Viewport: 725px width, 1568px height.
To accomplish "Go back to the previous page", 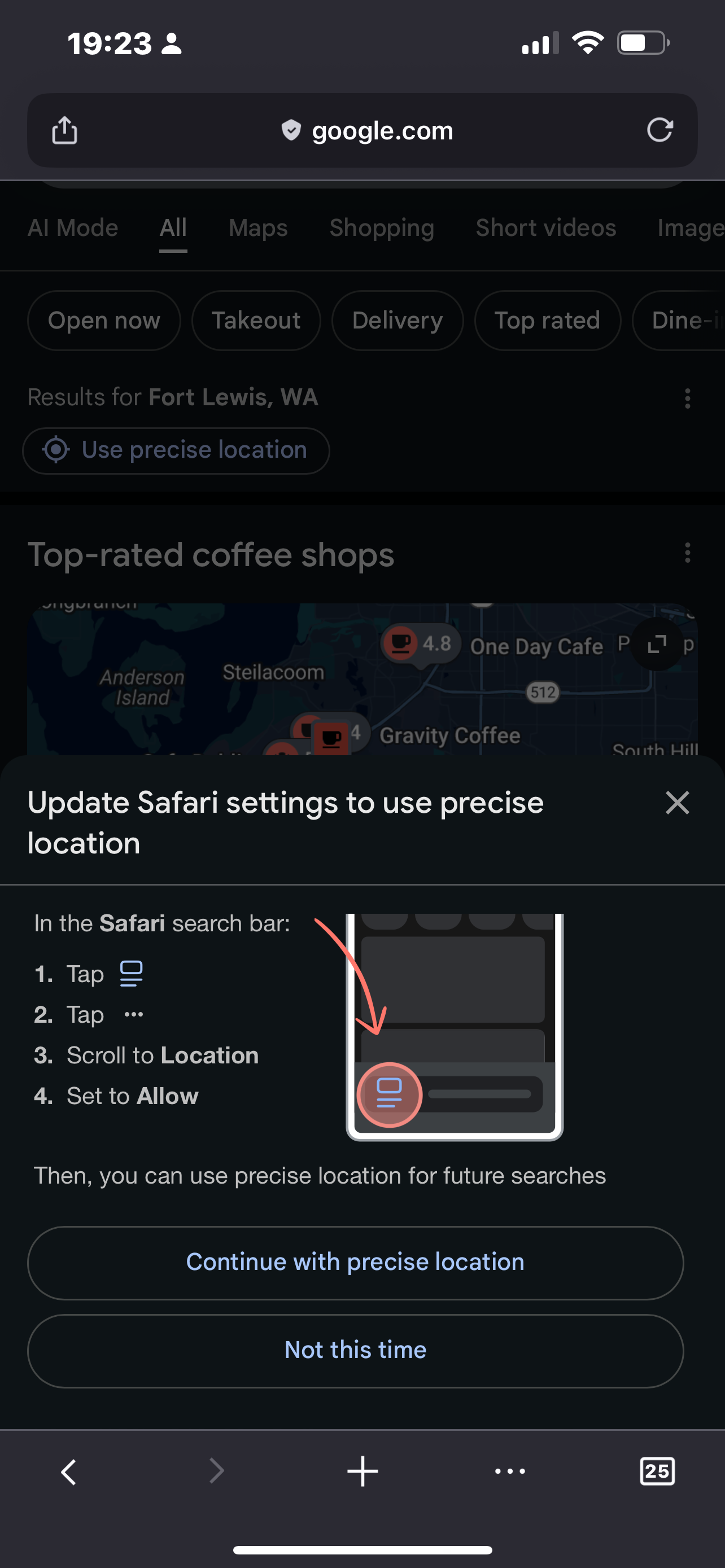I will [69, 1472].
